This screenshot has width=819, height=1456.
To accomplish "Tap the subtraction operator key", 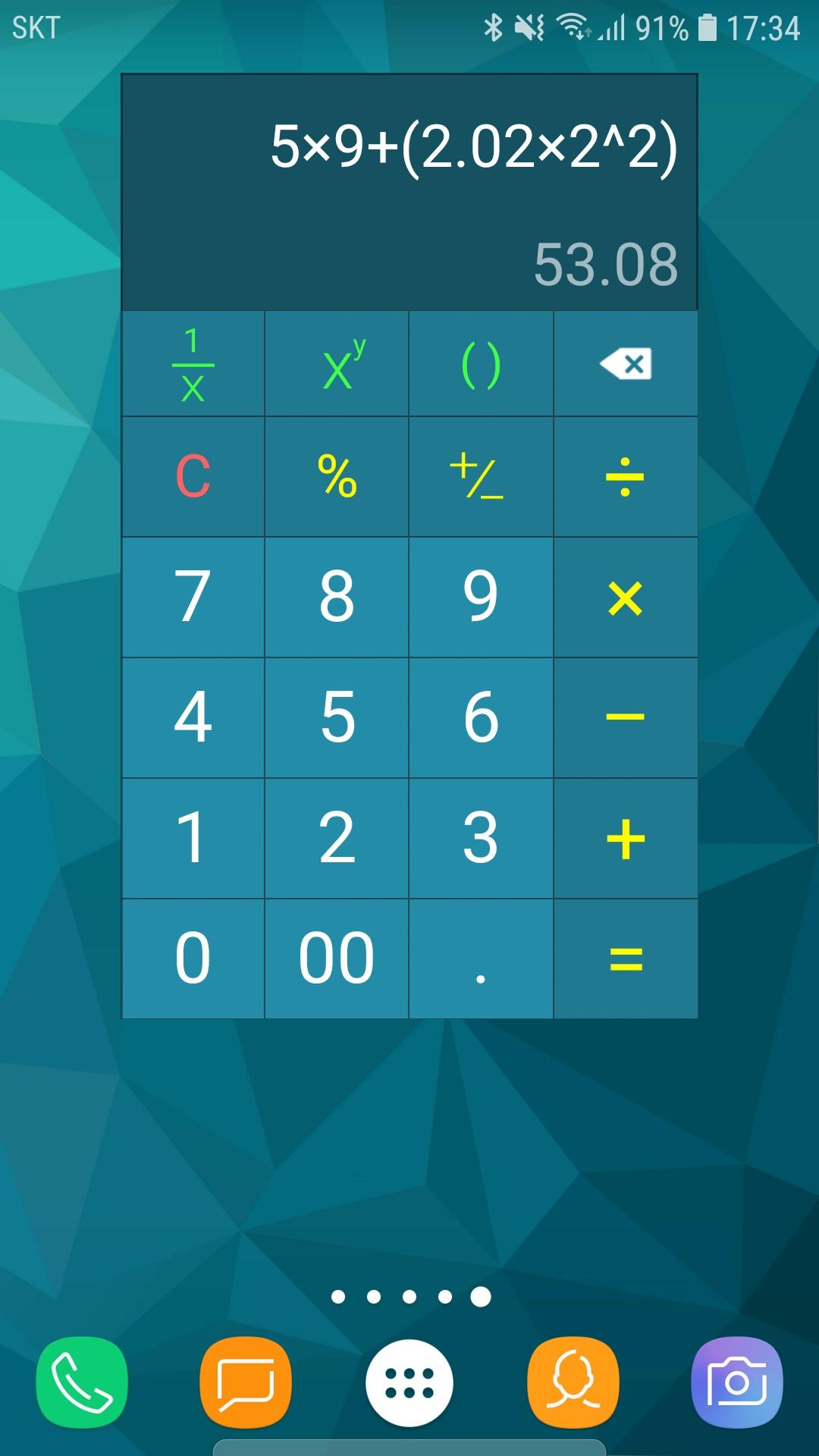I will pyautogui.click(x=626, y=717).
